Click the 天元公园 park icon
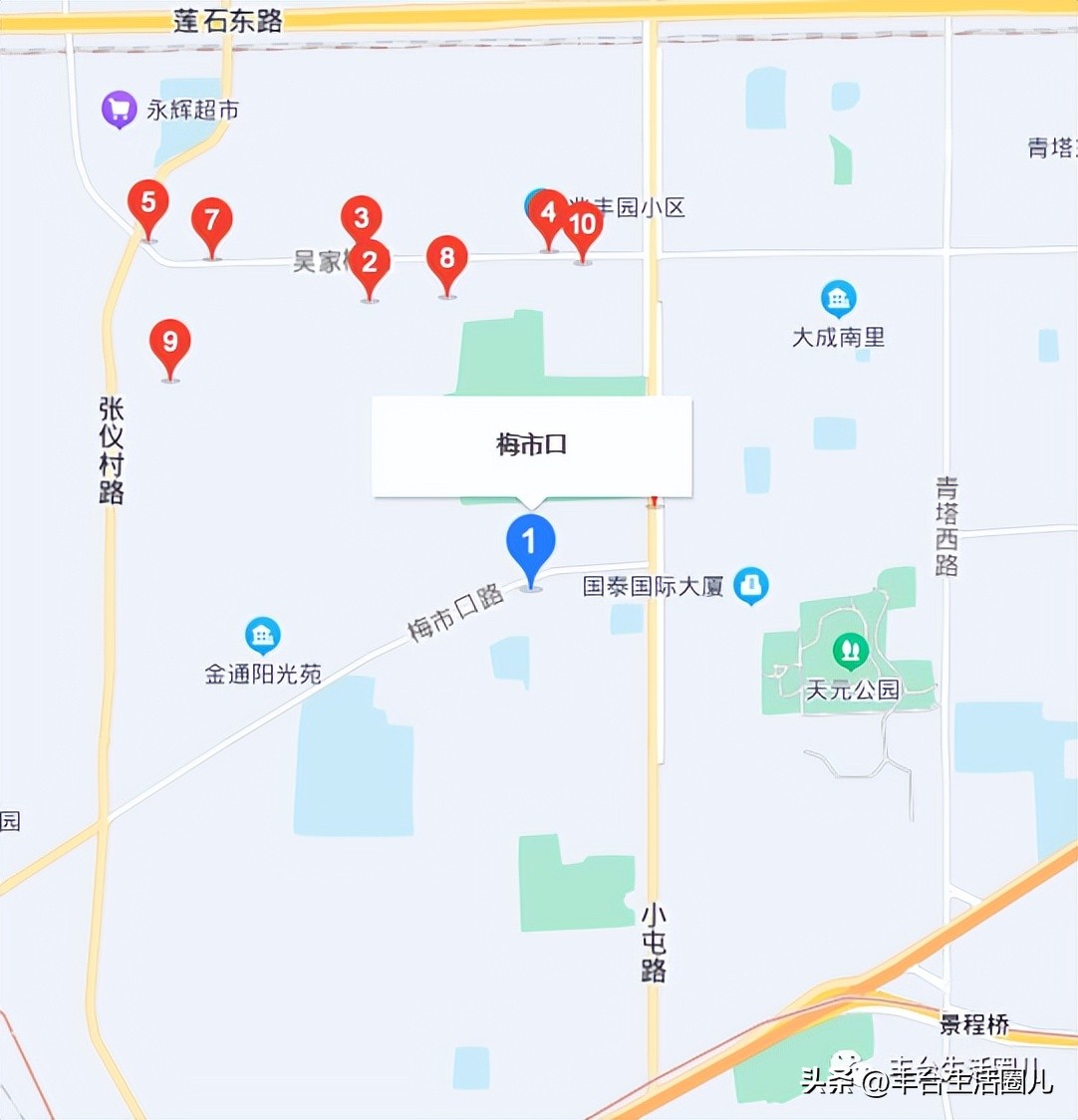The image size is (1078, 1120). click(x=850, y=649)
